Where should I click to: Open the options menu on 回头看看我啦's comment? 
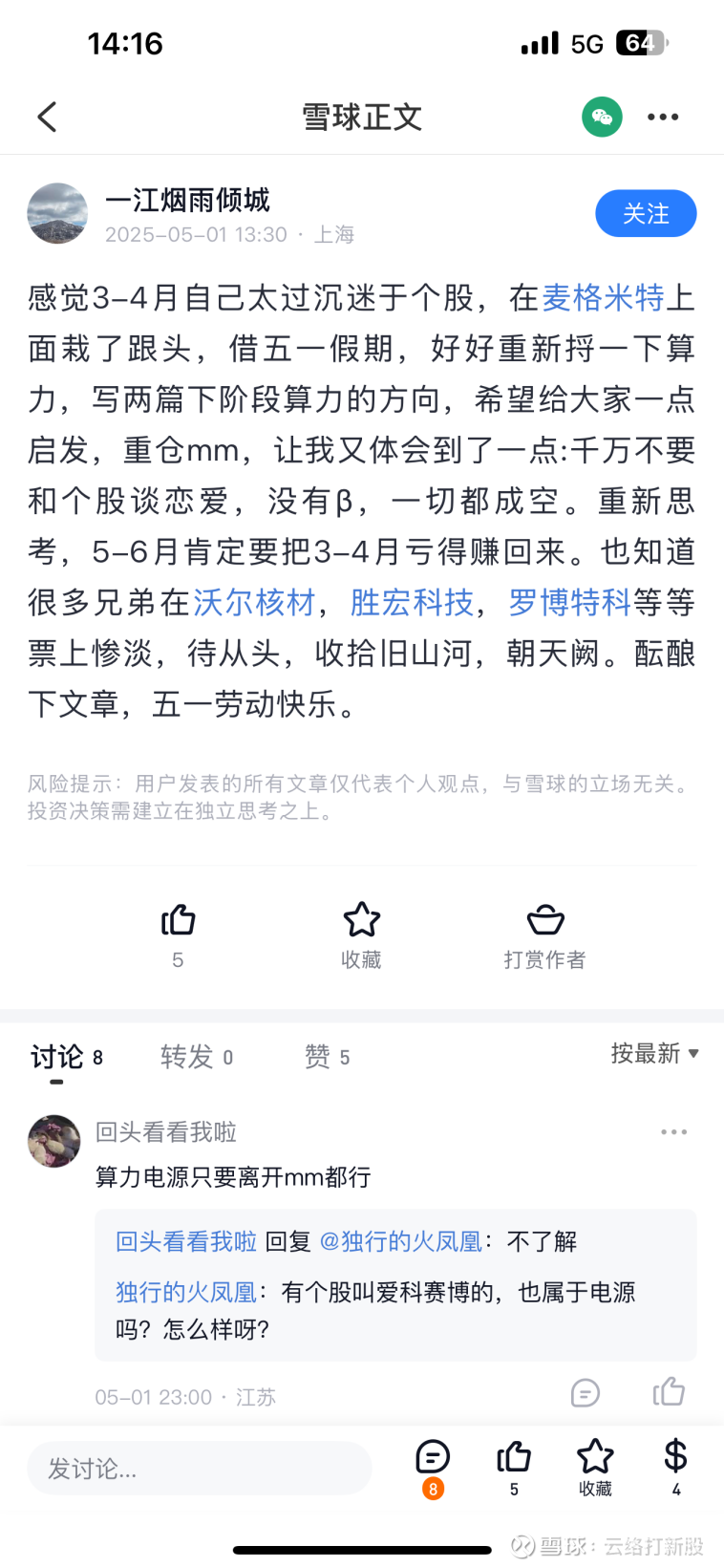pyautogui.click(x=673, y=1132)
